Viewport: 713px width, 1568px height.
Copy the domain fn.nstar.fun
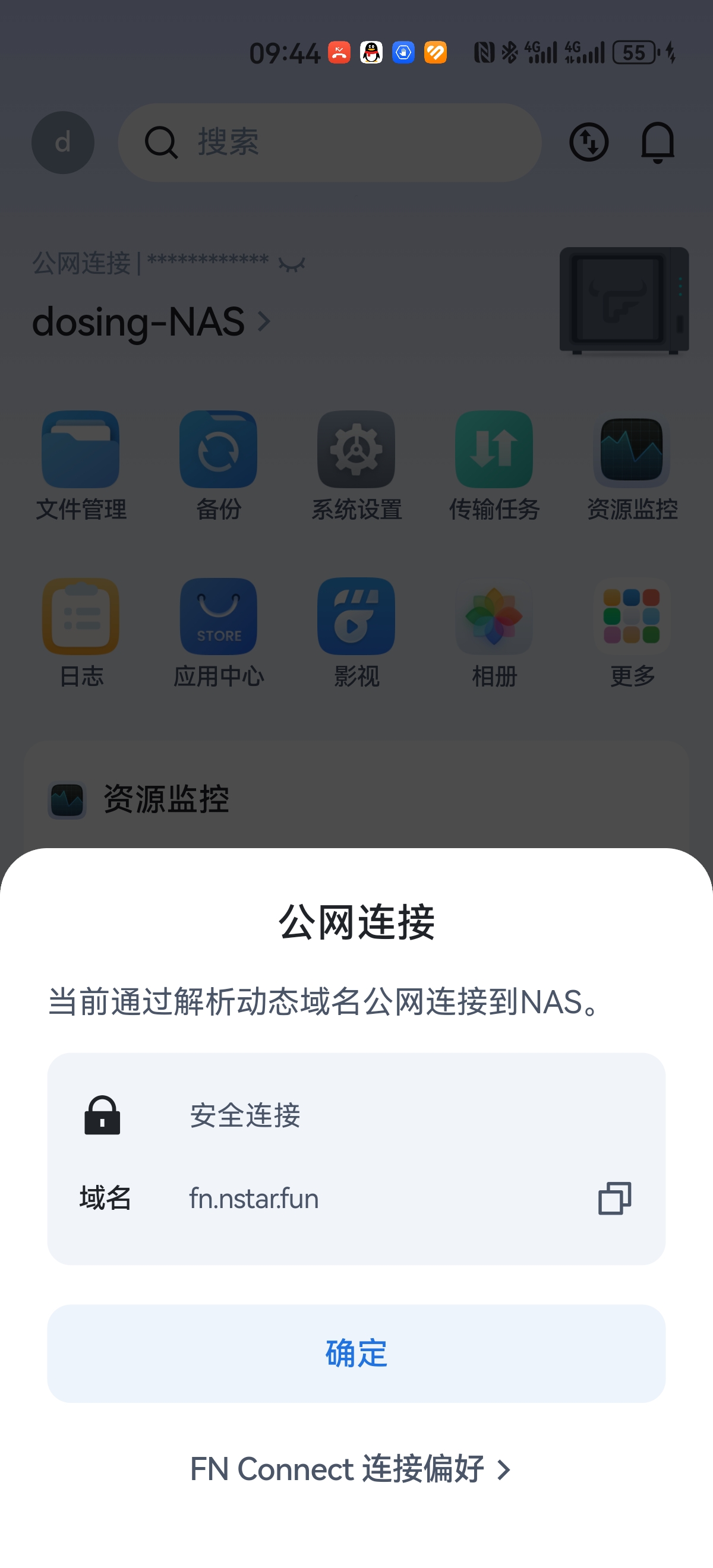(x=614, y=1199)
